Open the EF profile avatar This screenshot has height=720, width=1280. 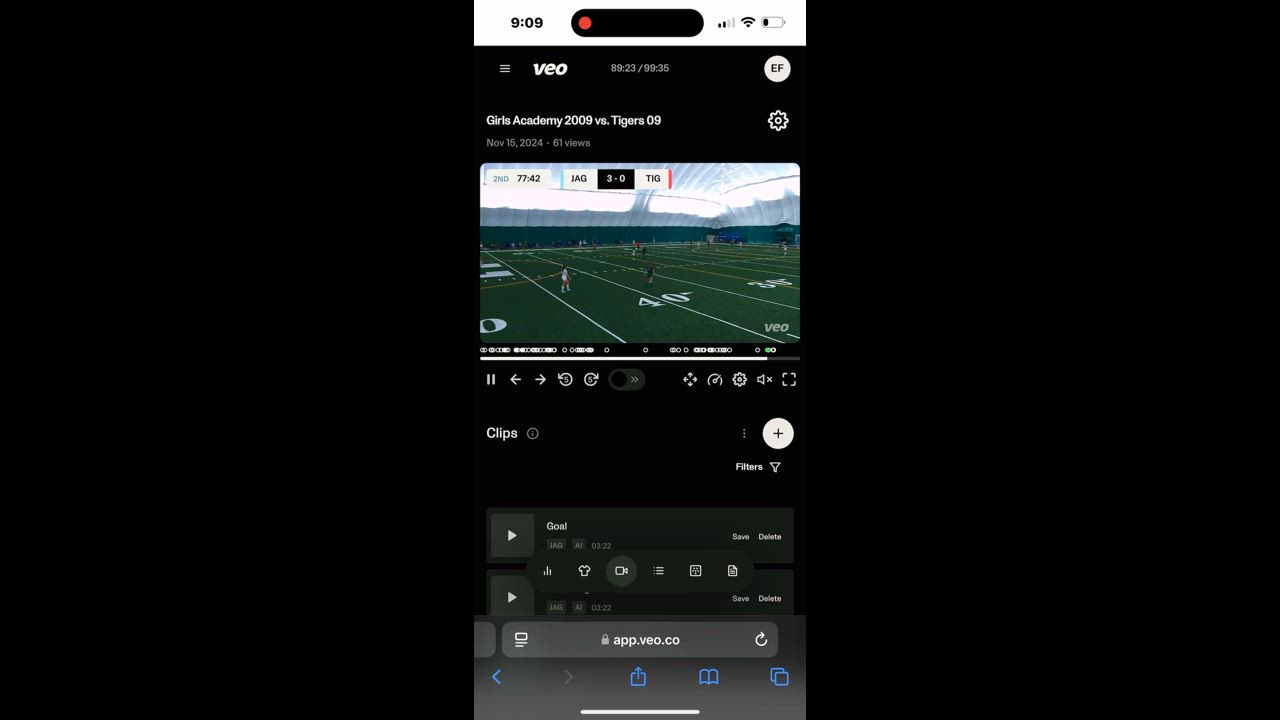777,69
